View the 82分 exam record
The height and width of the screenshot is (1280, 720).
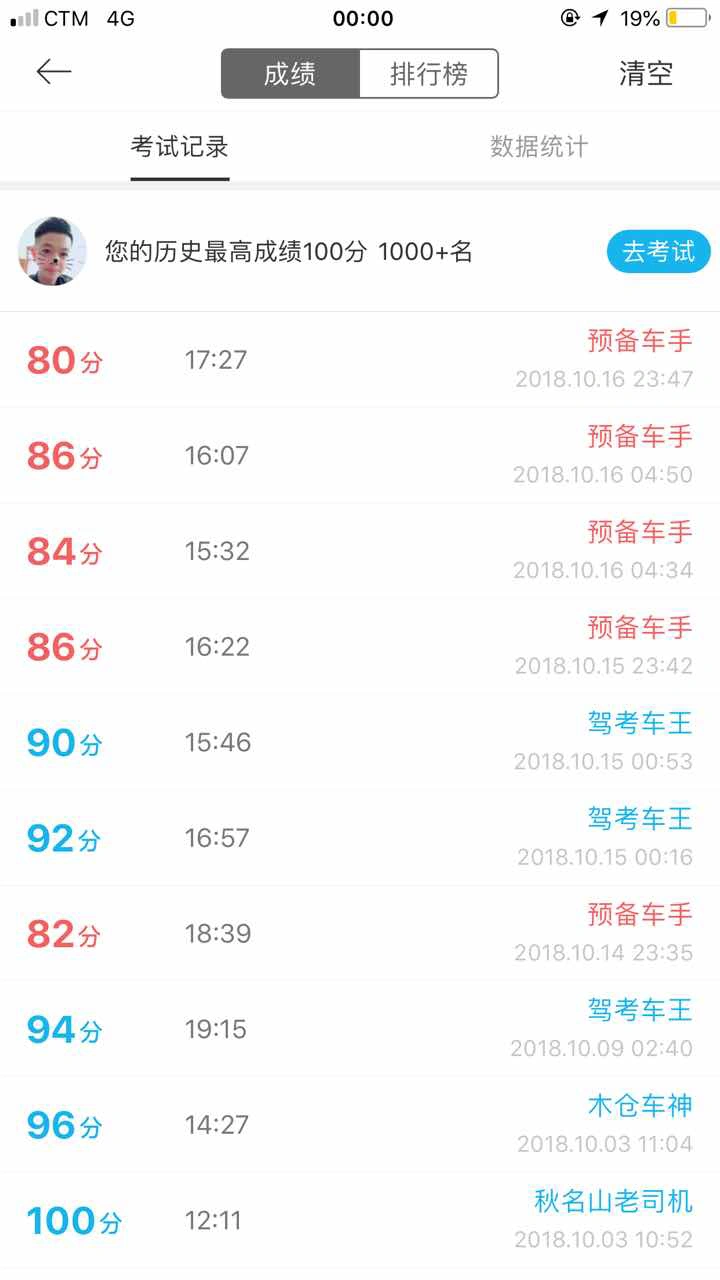(x=360, y=933)
